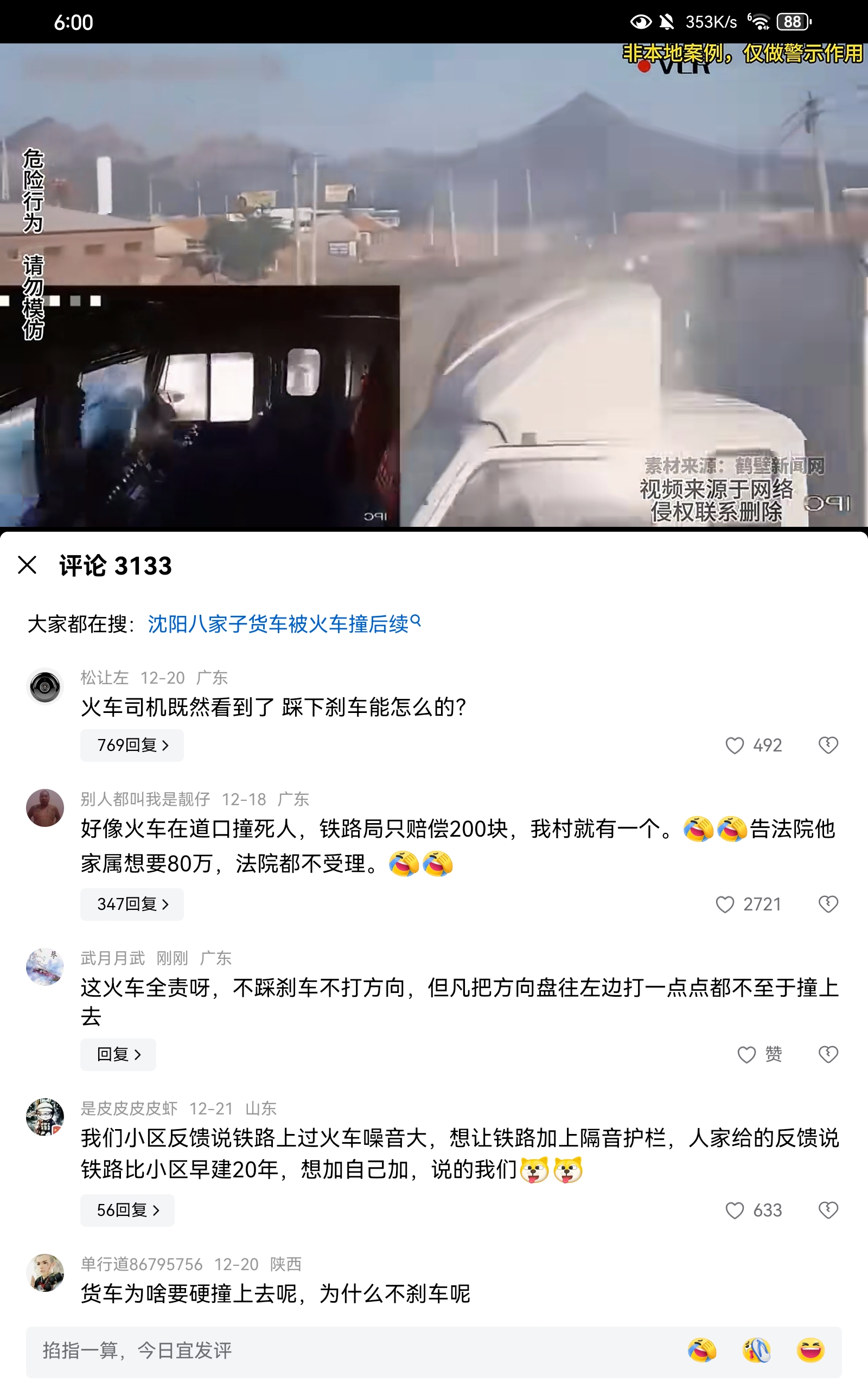
Task: Close the 评论 3133 comments panel
Action: click(x=27, y=568)
